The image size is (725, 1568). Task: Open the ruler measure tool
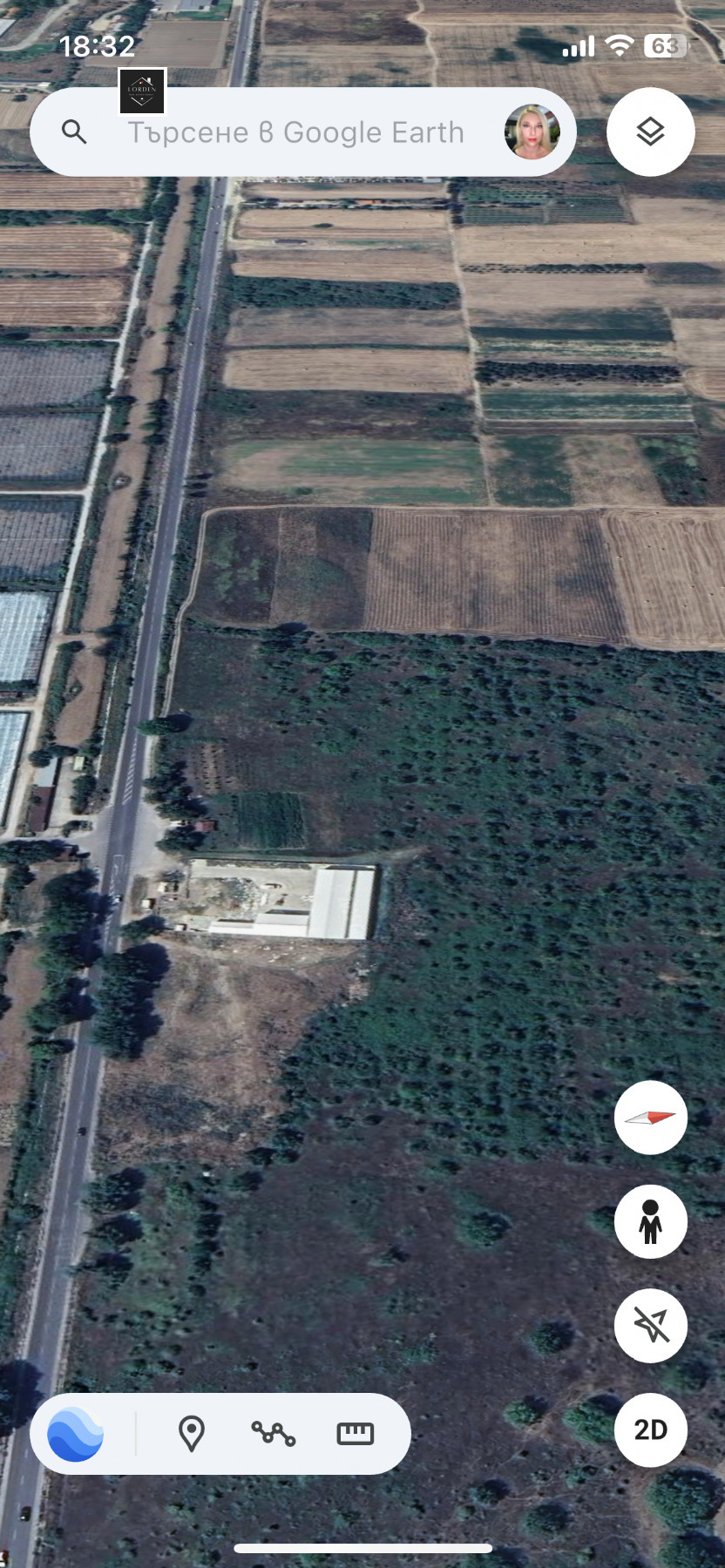[355, 1433]
